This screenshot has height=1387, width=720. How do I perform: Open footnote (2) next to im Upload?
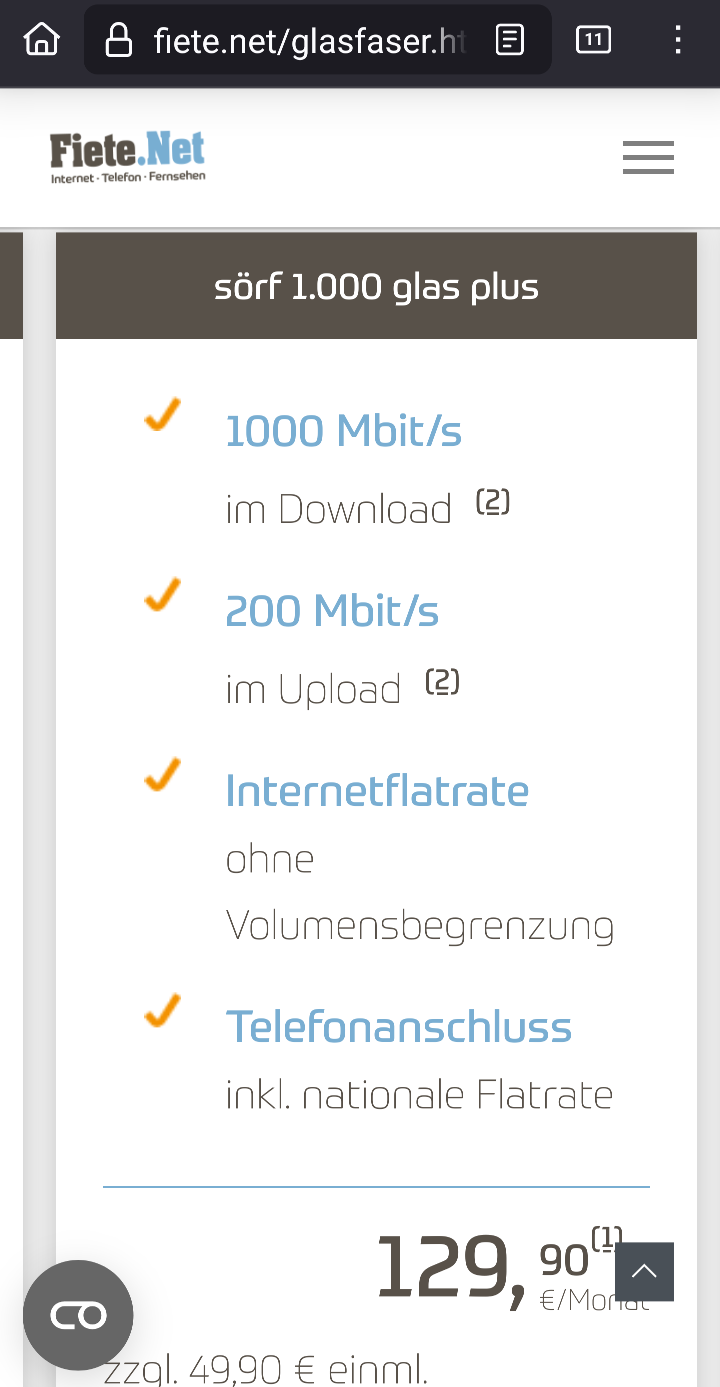pyautogui.click(x=442, y=682)
